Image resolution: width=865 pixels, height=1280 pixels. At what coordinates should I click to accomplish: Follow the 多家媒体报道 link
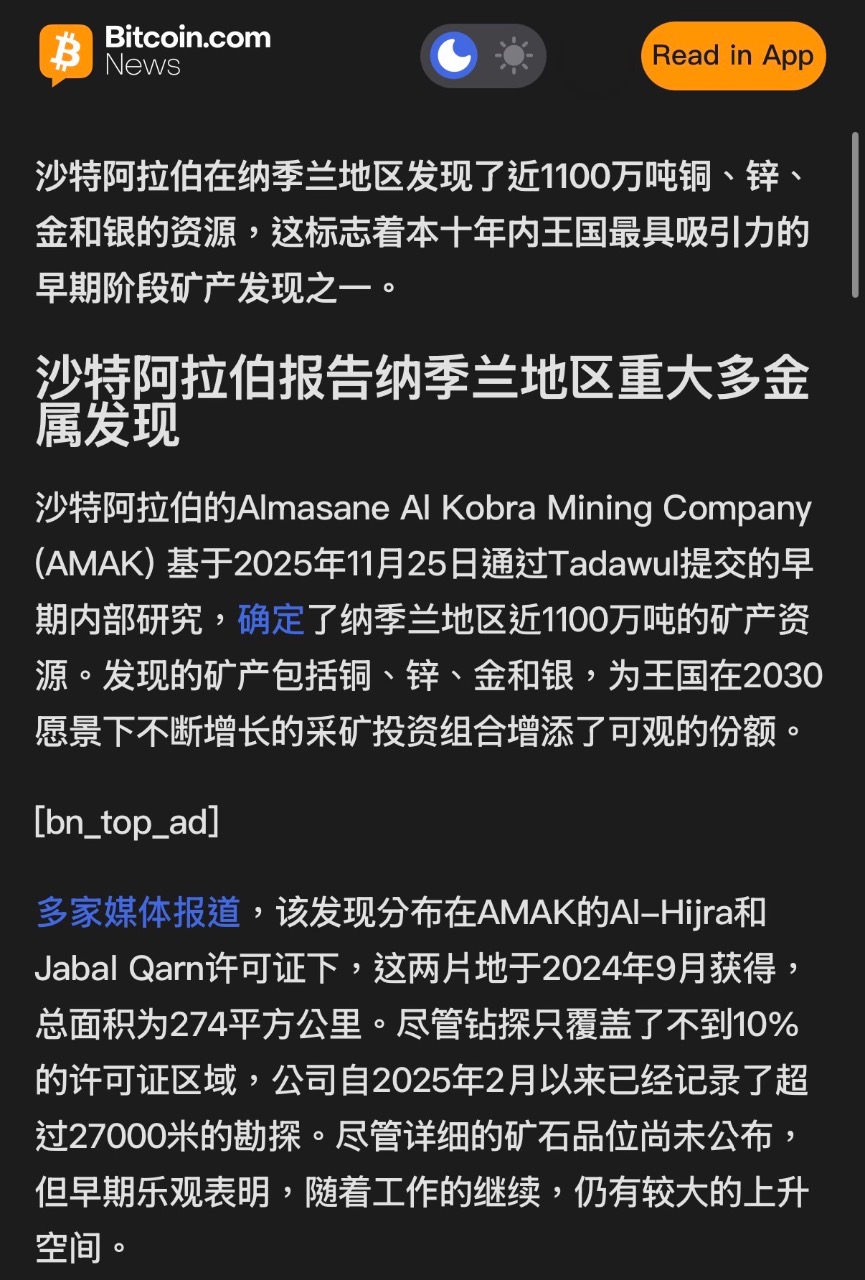(139, 912)
